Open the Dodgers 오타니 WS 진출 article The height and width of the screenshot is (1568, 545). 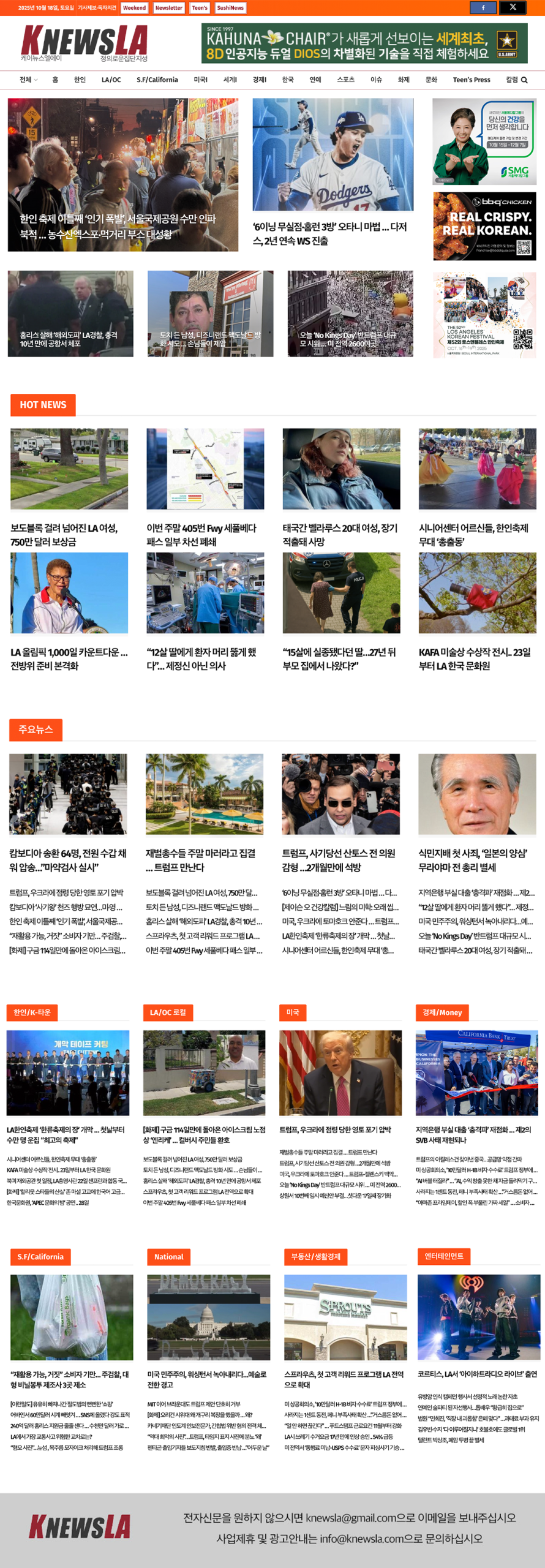pyautogui.click(x=330, y=233)
